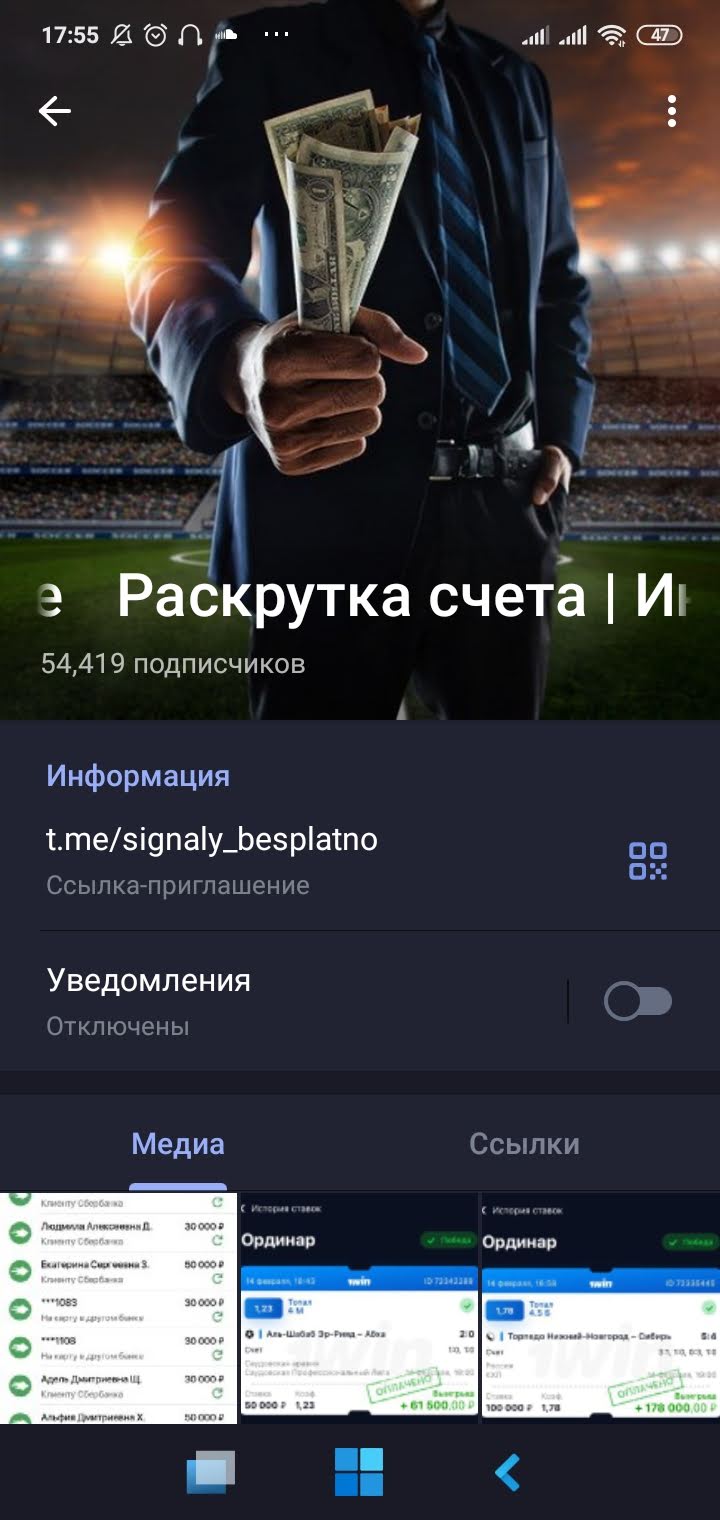Go back using the top arrow
The image size is (720, 1520).
pos(55,111)
